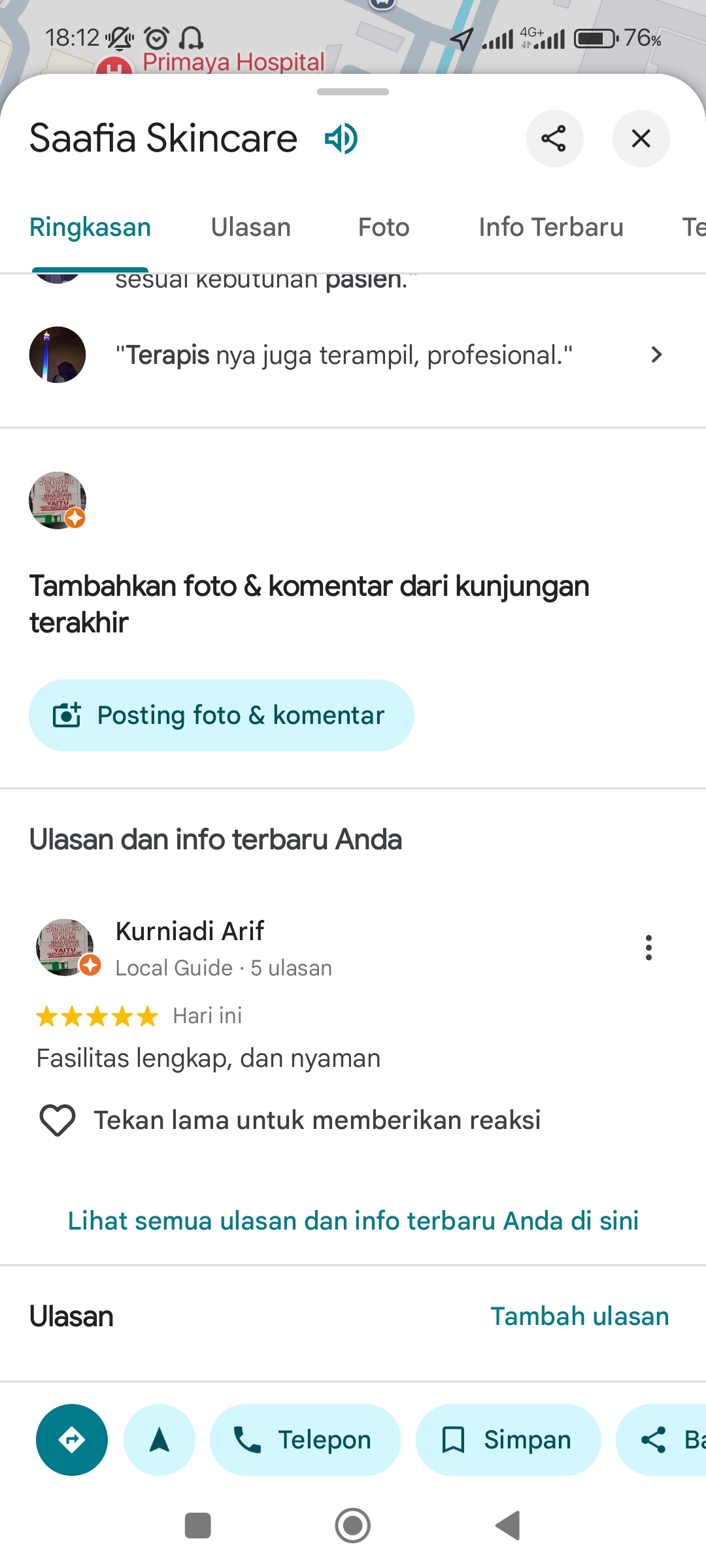The image size is (706, 1568).
Task: Save the place with Simpan
Action: tap(509, 1440)
